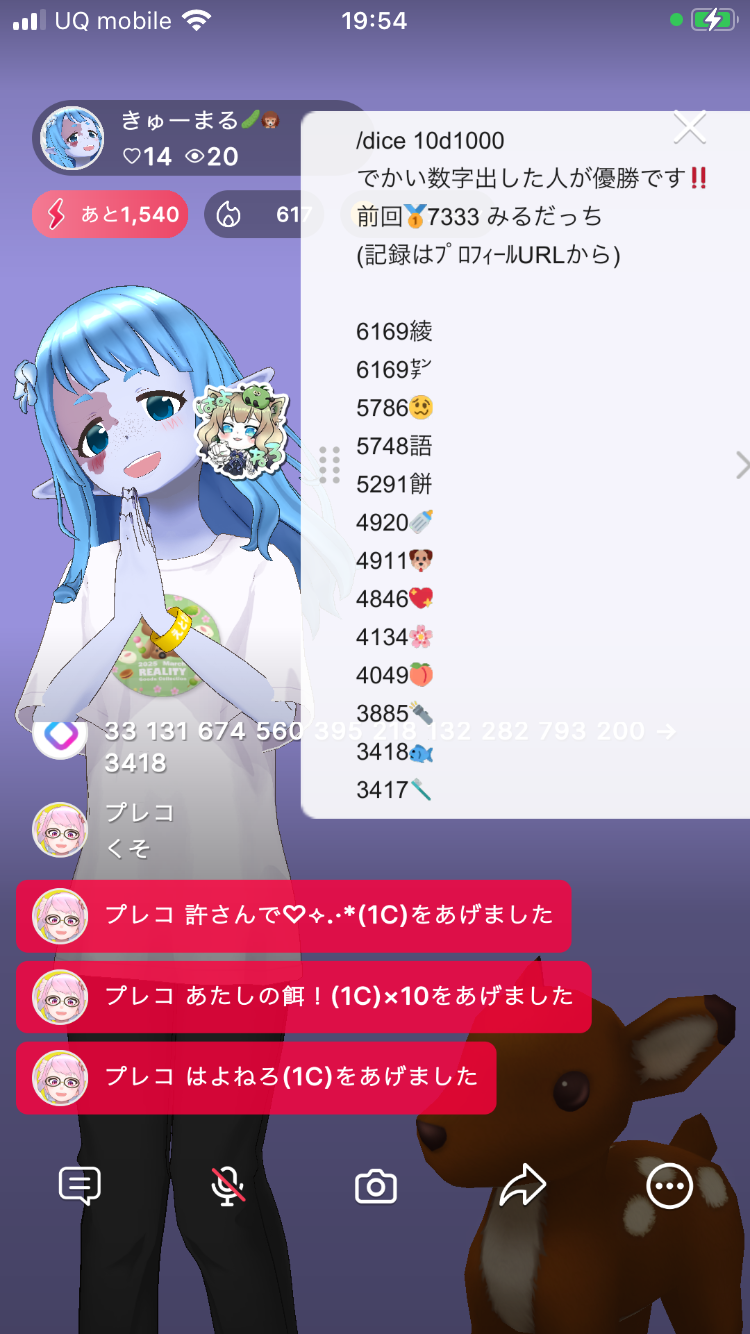750x1334 pixels.
Task: Open プレコ's avatar on the くそ comment
Action: tap(60, 830)
